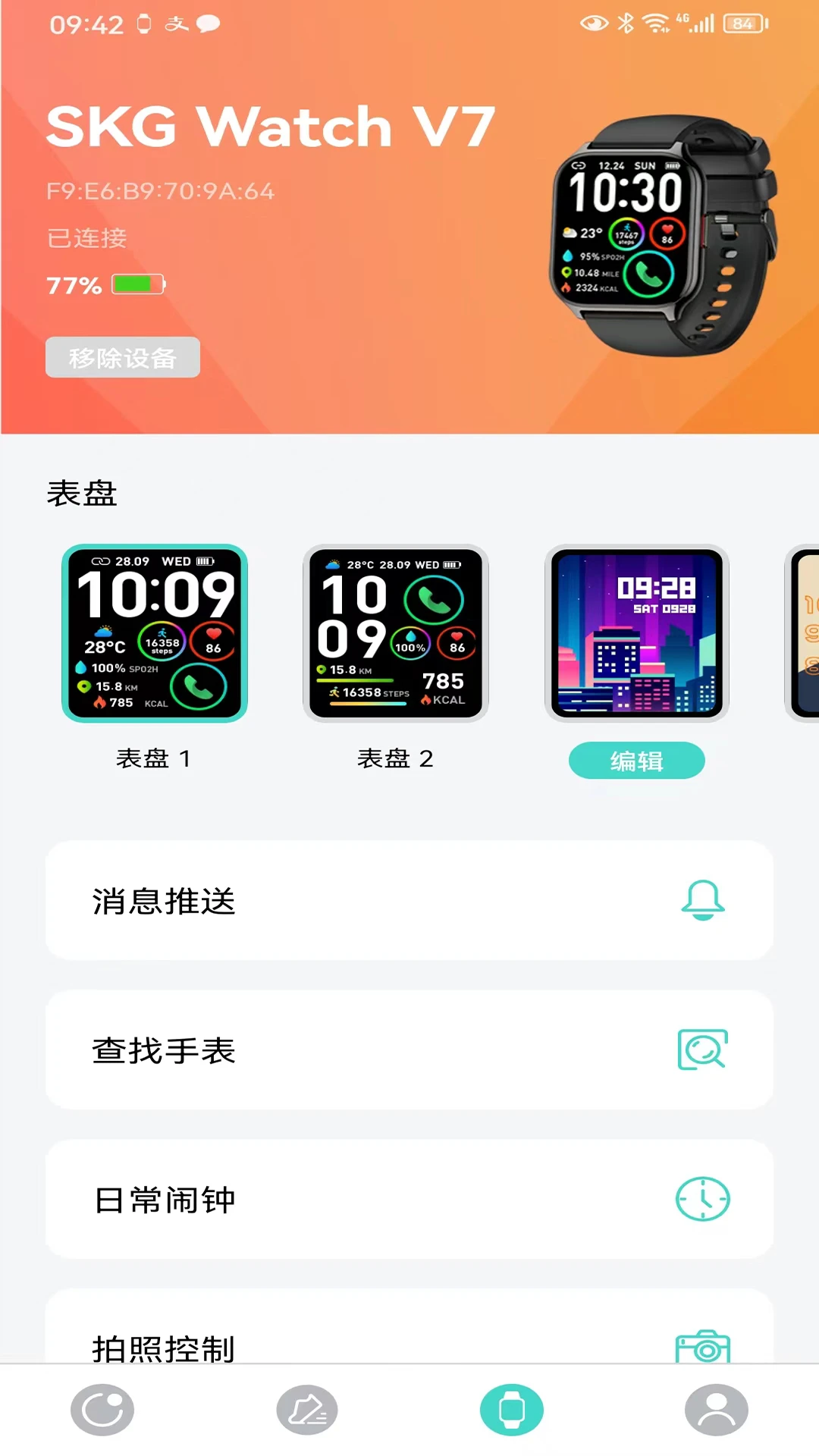This screenshot has width=819, height=1456.
Task: Click the eye comfort icon in status bar
Action: click(x=593, y=23)
